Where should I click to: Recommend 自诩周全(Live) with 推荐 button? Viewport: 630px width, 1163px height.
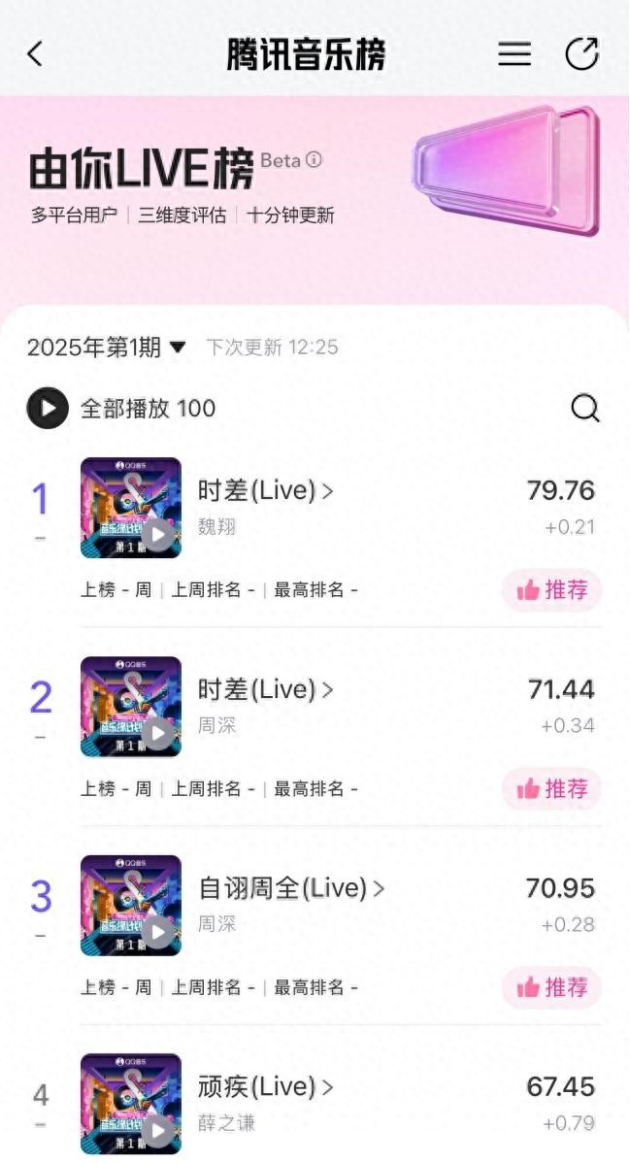[x=552, y=988]
